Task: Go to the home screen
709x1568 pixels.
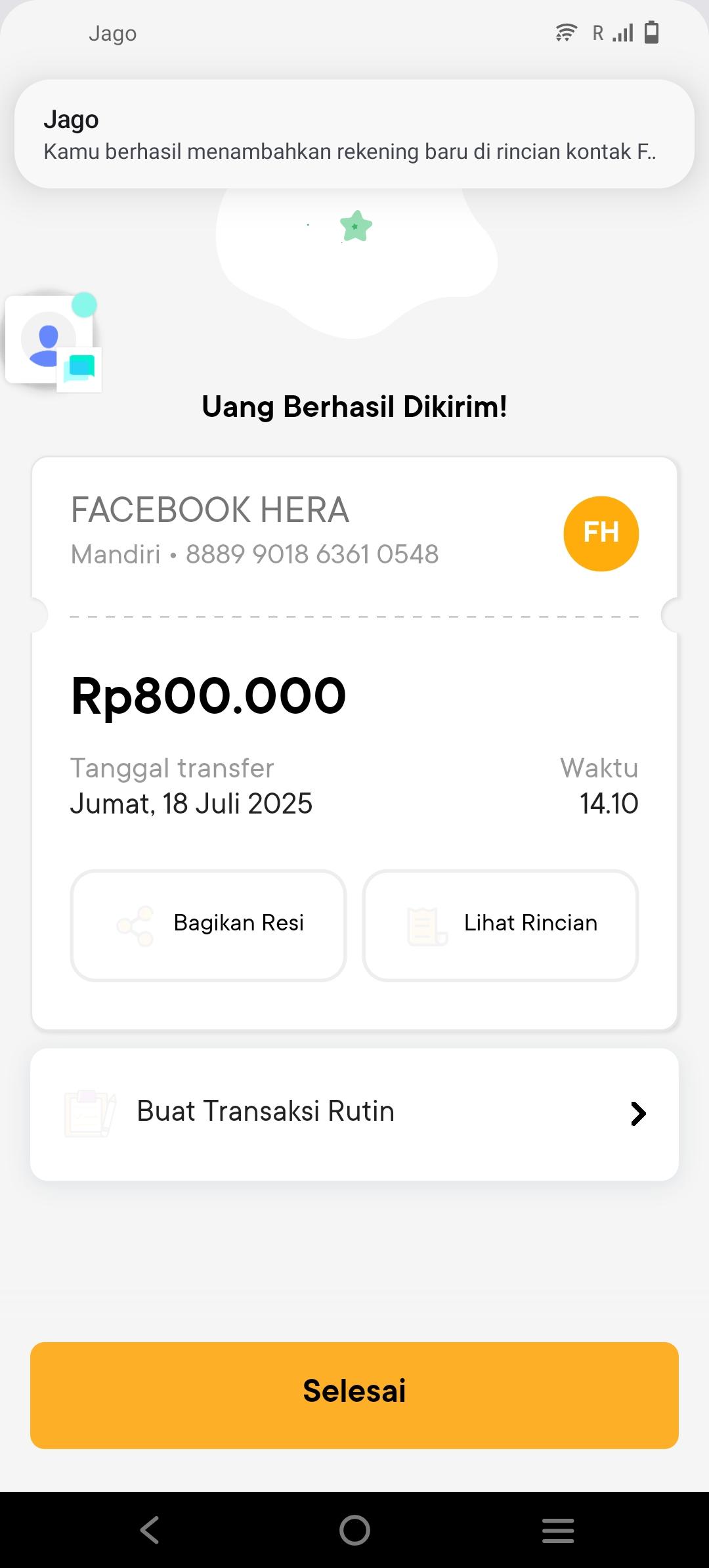Action: click(354, 1530)
